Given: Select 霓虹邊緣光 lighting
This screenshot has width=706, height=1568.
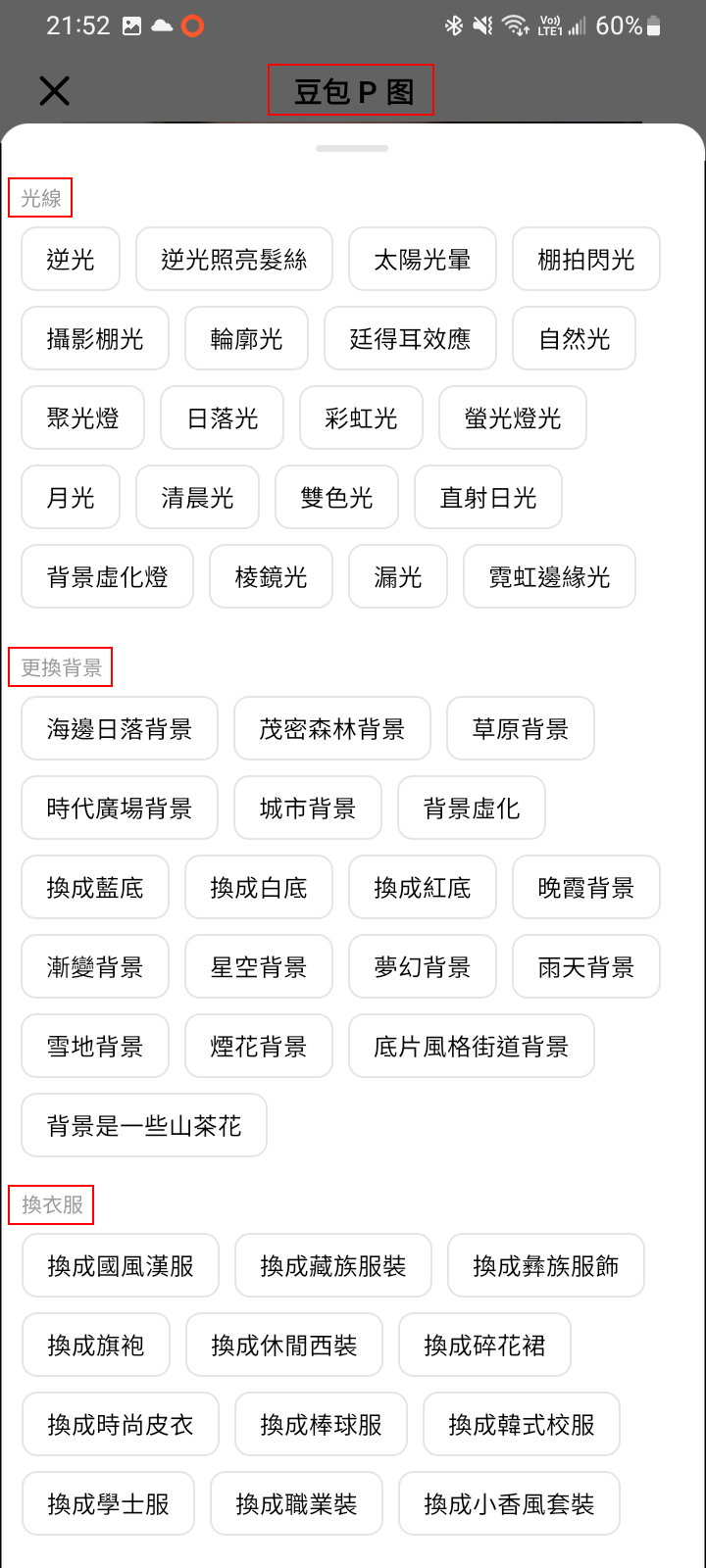Looking at the screenshot, I should pos(549,577).
